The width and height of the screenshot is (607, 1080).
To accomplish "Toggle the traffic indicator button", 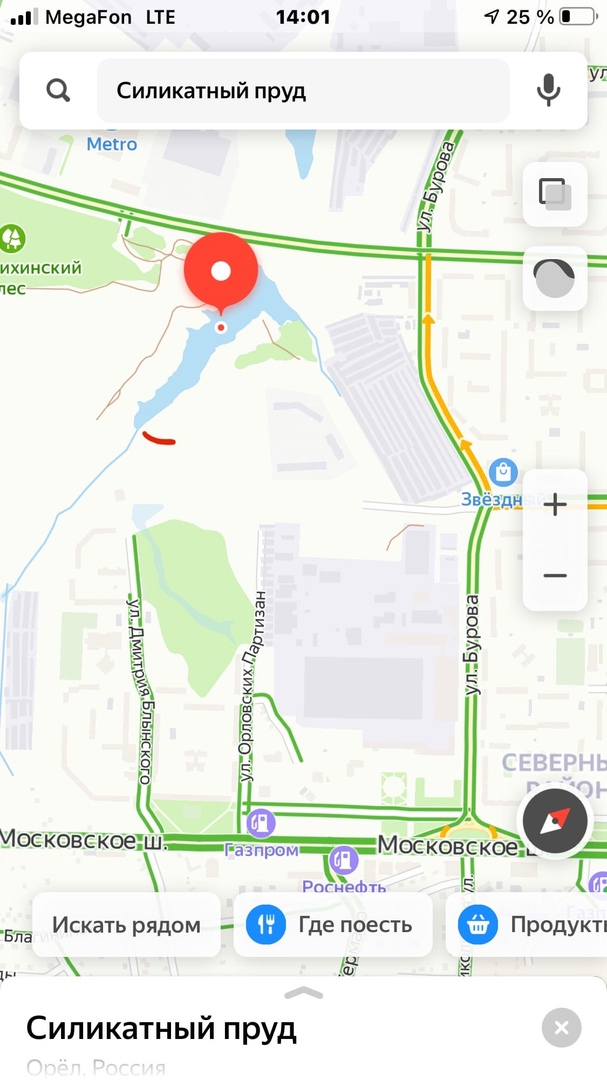I will pos(555,278).
